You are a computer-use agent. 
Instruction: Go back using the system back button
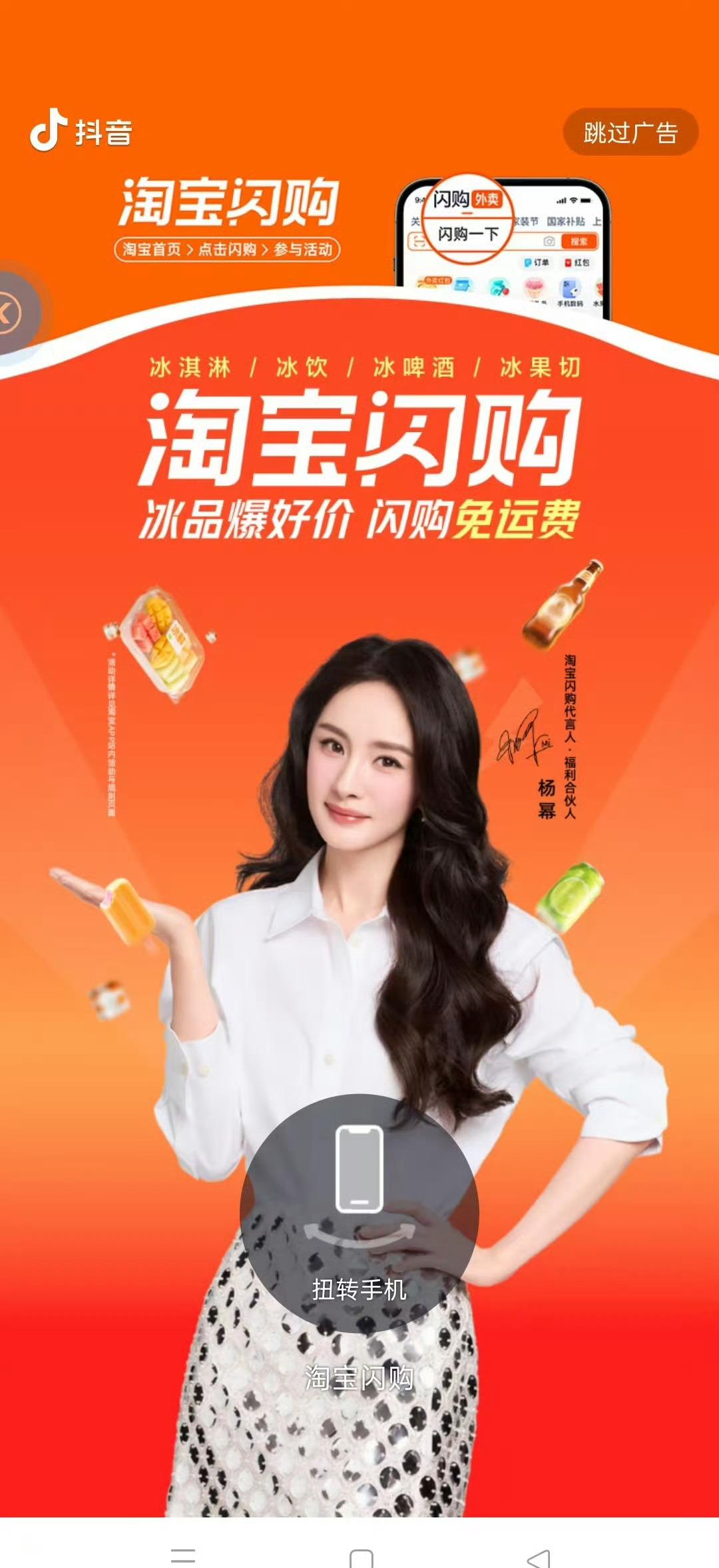tap(539, 1557)
